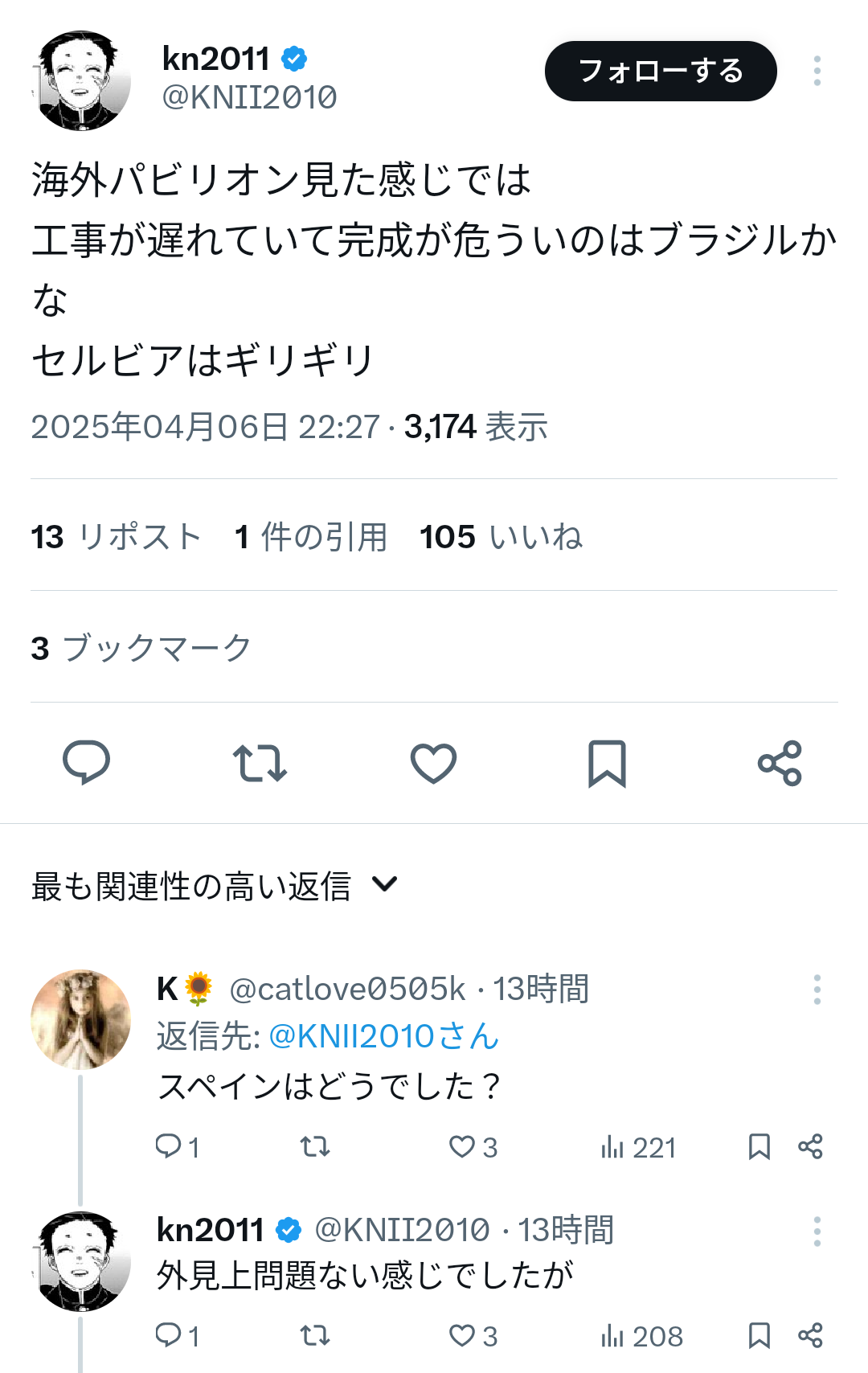868x1373 pixels.
Task: View the 1 件の引用 quotes
Action: (311, 536)
